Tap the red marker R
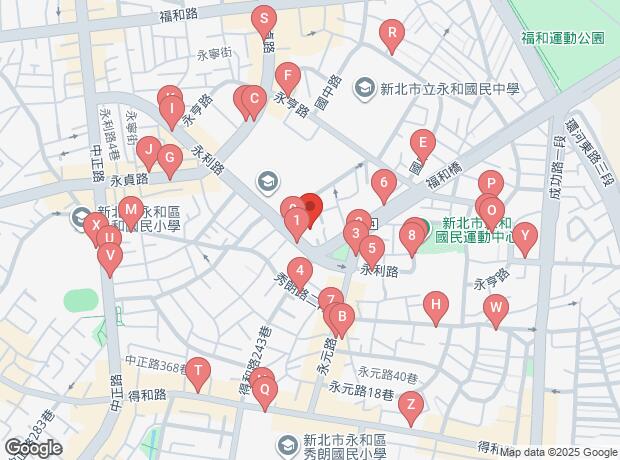The image size is (620, 460). pos(392,36)
